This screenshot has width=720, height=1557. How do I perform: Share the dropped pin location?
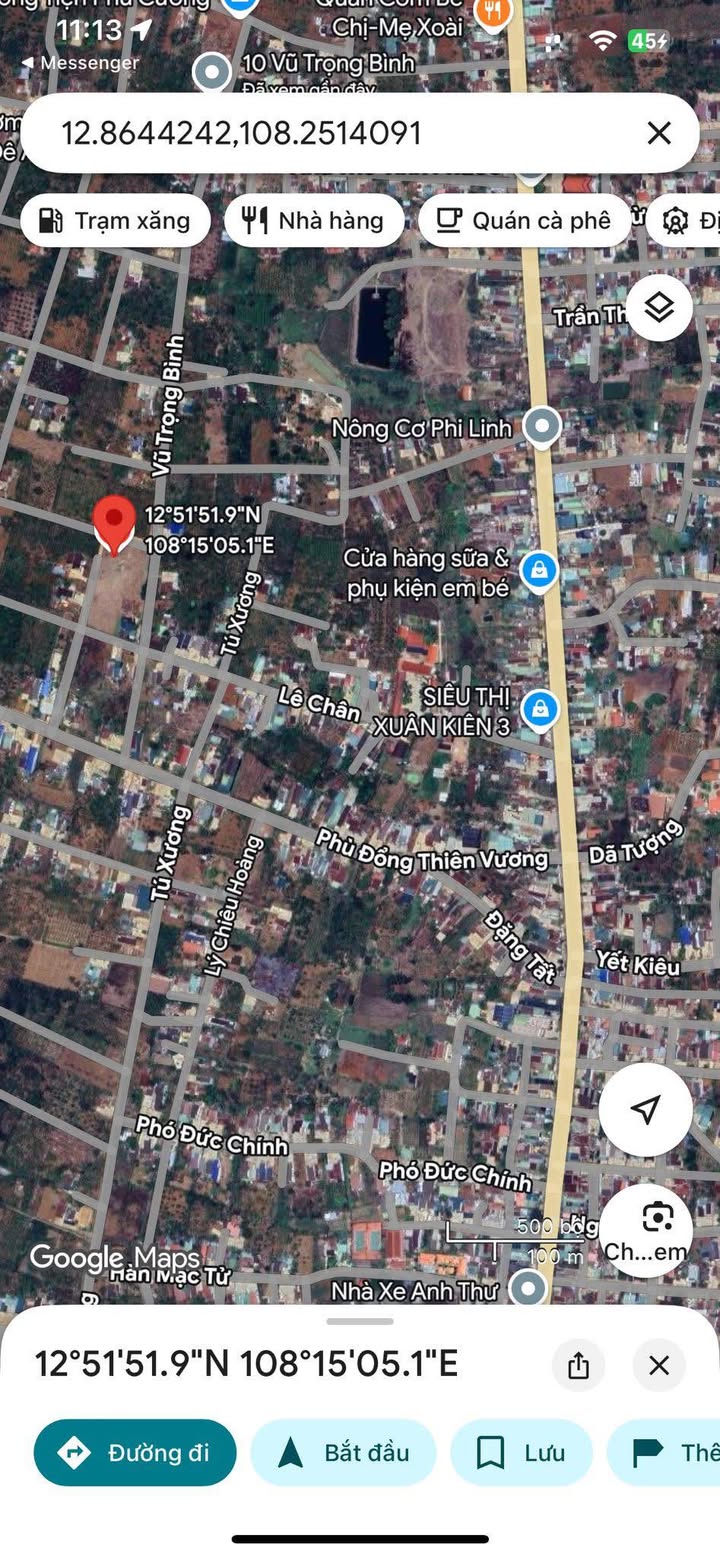click(578, 1365)
